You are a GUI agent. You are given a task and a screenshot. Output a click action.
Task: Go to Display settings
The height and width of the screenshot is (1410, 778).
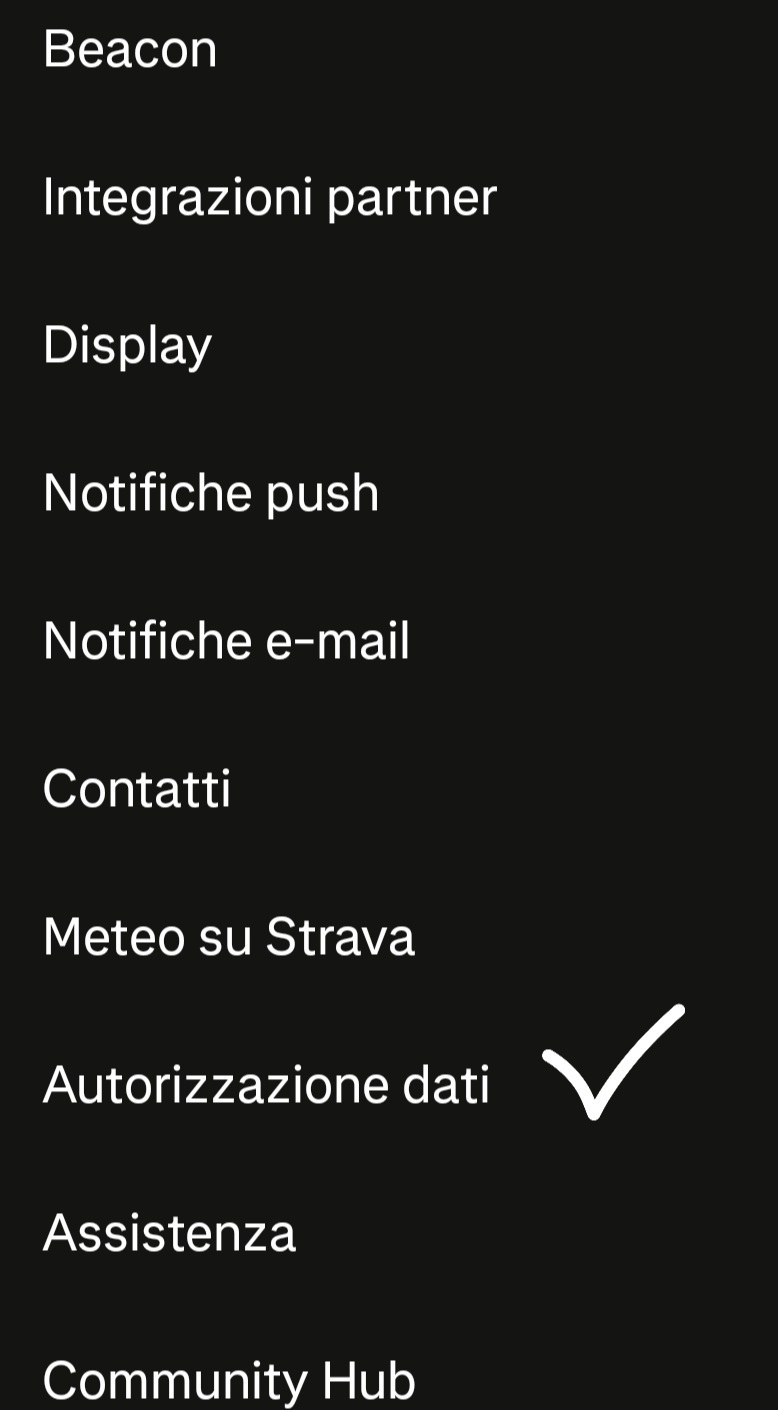[389, 345]
